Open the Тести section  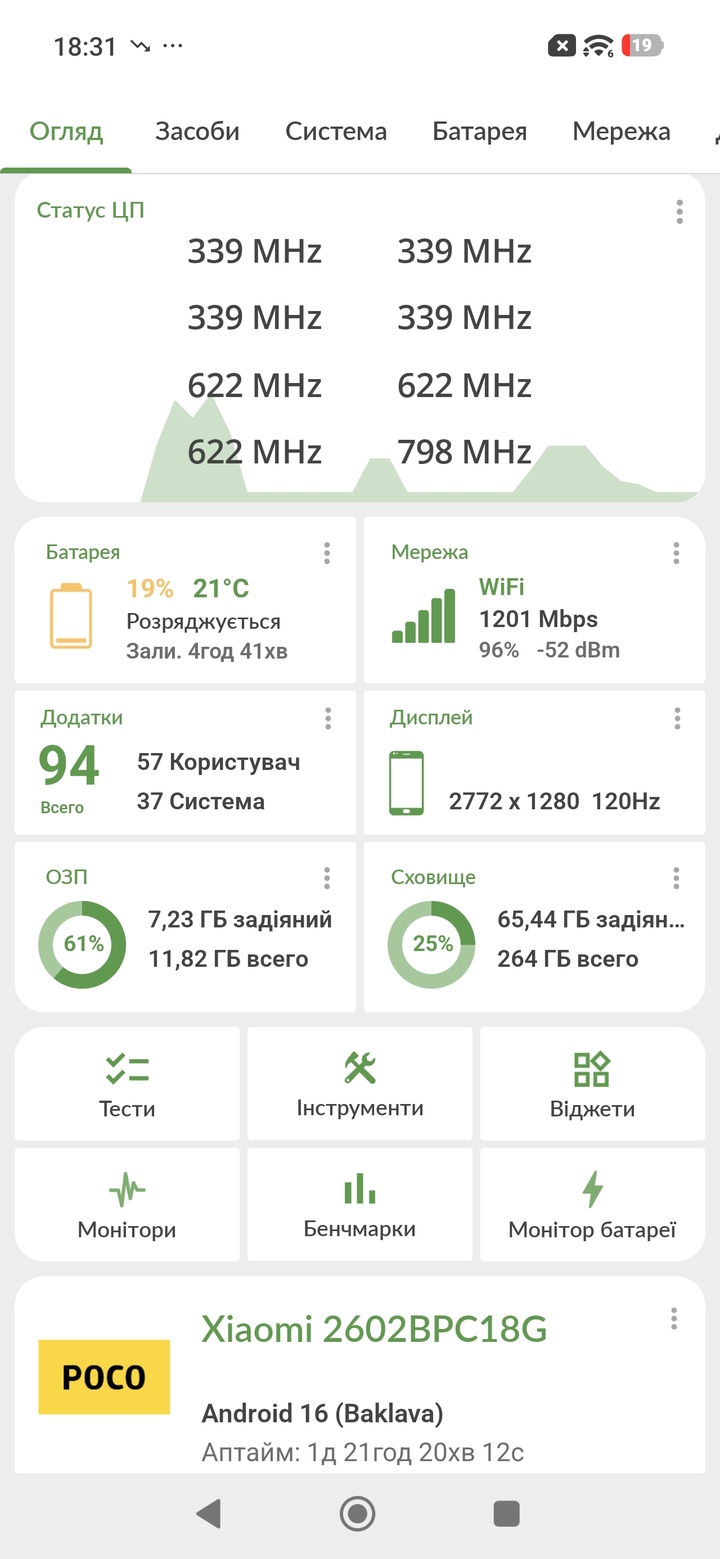(127, 1084)
